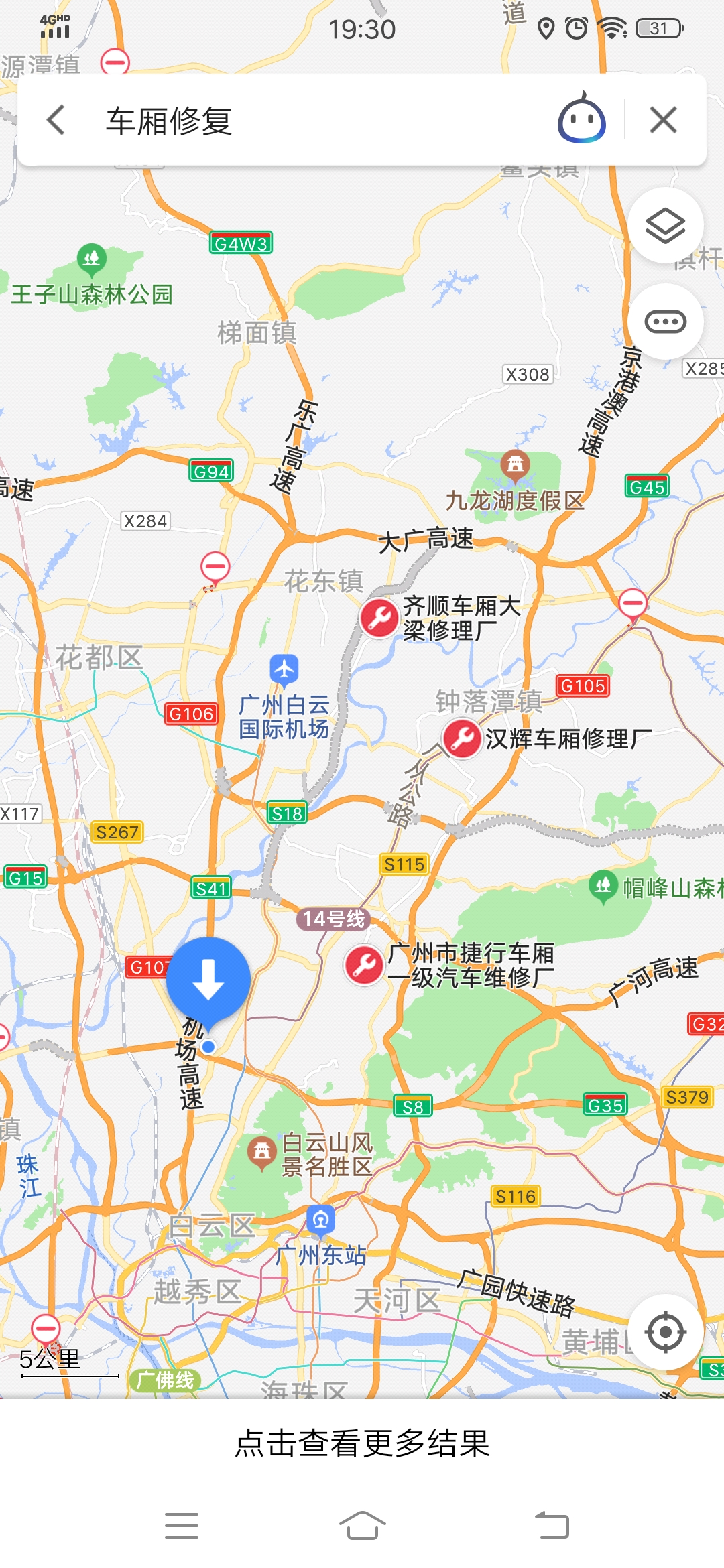The width and height of the screenshot is (724, 1568).
Task: Select the 广州市捷行车厢一级汽车维修厂 marker
Action: pyautogui.click(x=364, y=965)
